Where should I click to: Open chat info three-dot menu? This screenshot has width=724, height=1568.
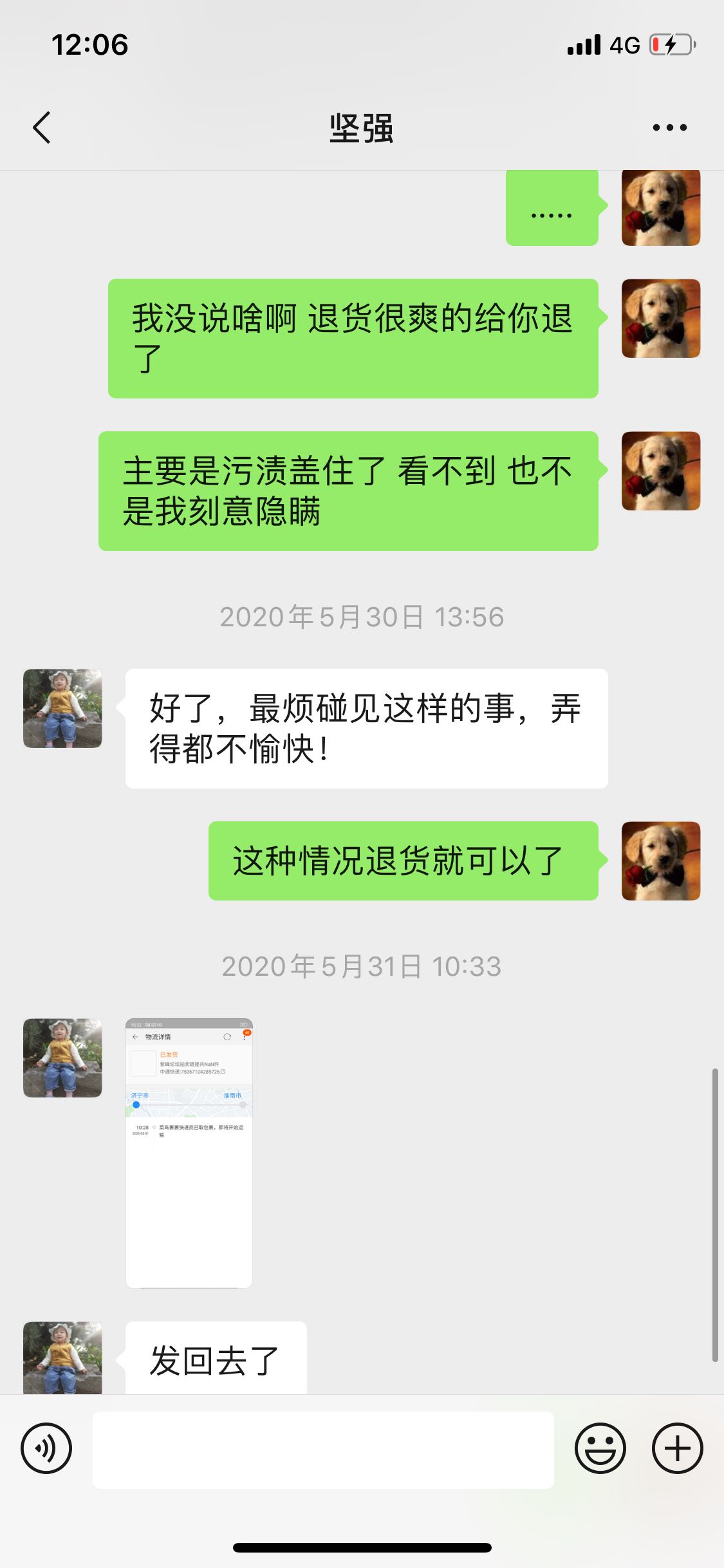pyautogui.click(x=669, y=127)
